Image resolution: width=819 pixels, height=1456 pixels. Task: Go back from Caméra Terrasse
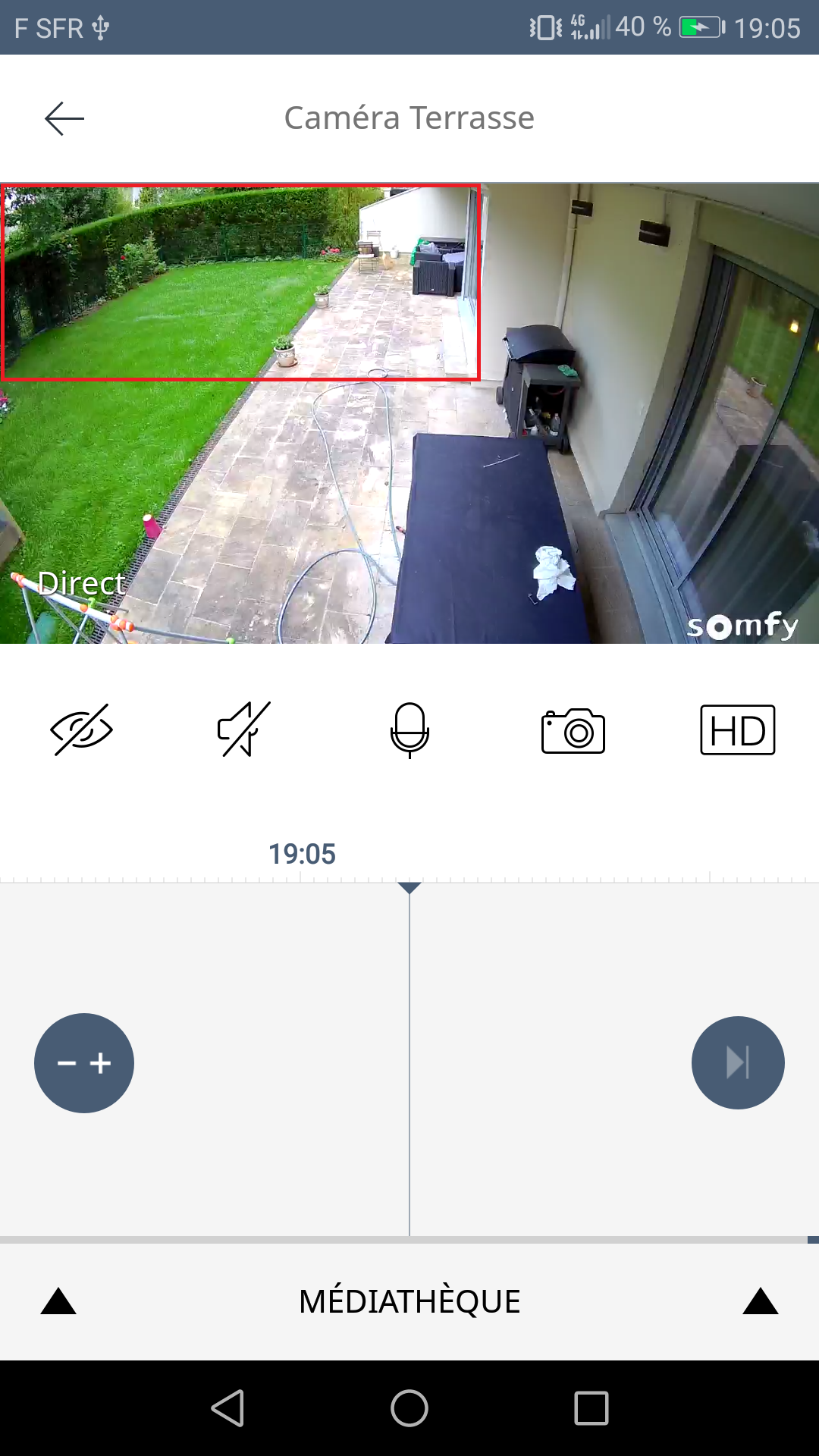[x=64, y=119]
